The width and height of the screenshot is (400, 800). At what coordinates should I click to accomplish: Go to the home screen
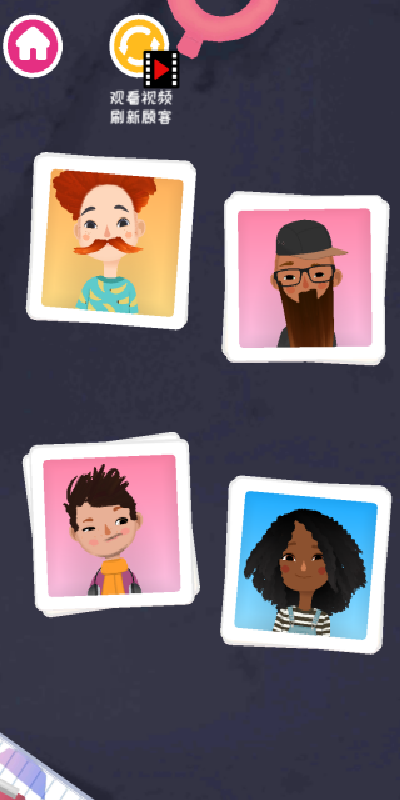(x=33, y=46)
